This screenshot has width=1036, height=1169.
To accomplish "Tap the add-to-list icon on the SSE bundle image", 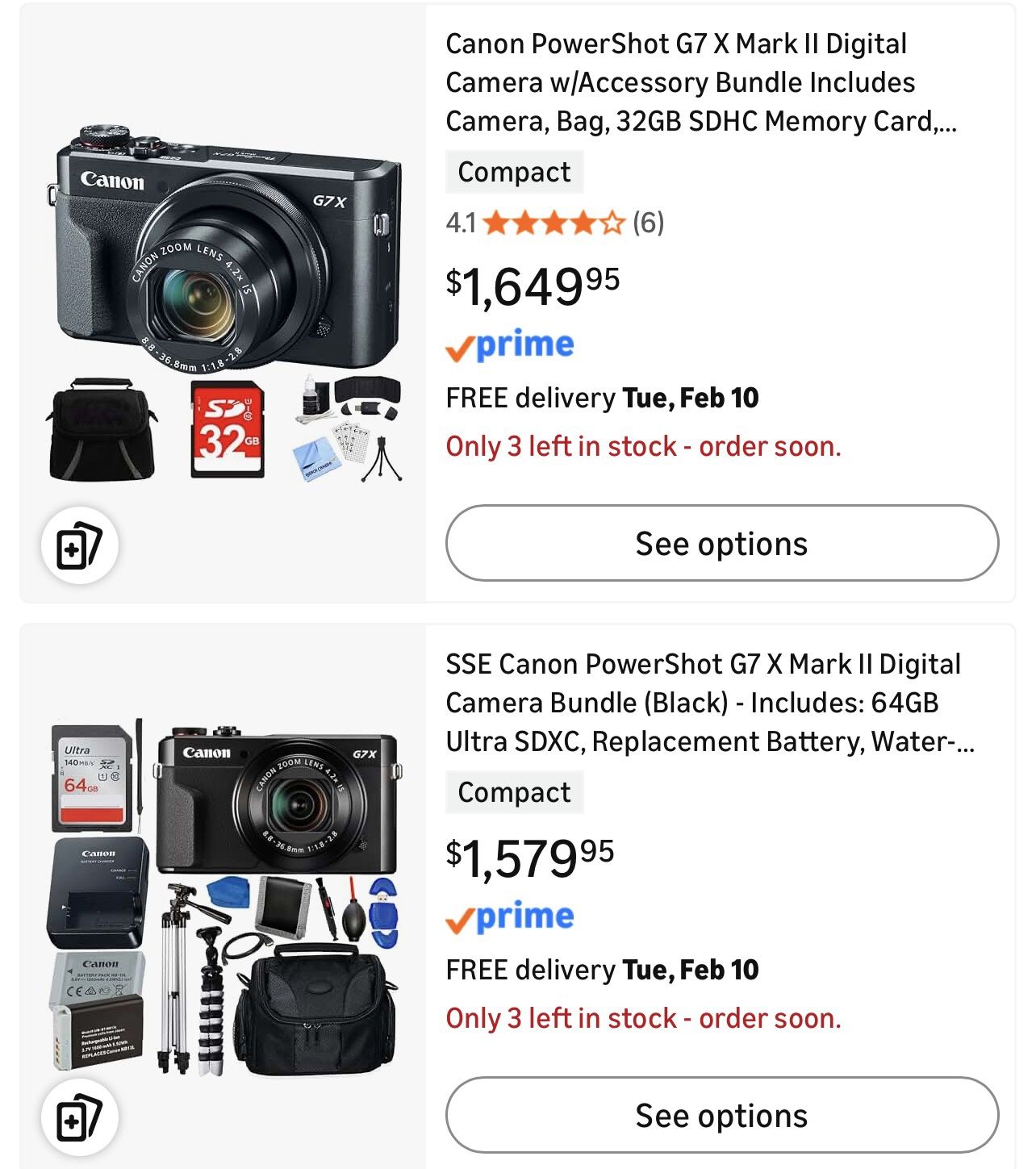I will pyautogui.click(x=80, y=1117).
